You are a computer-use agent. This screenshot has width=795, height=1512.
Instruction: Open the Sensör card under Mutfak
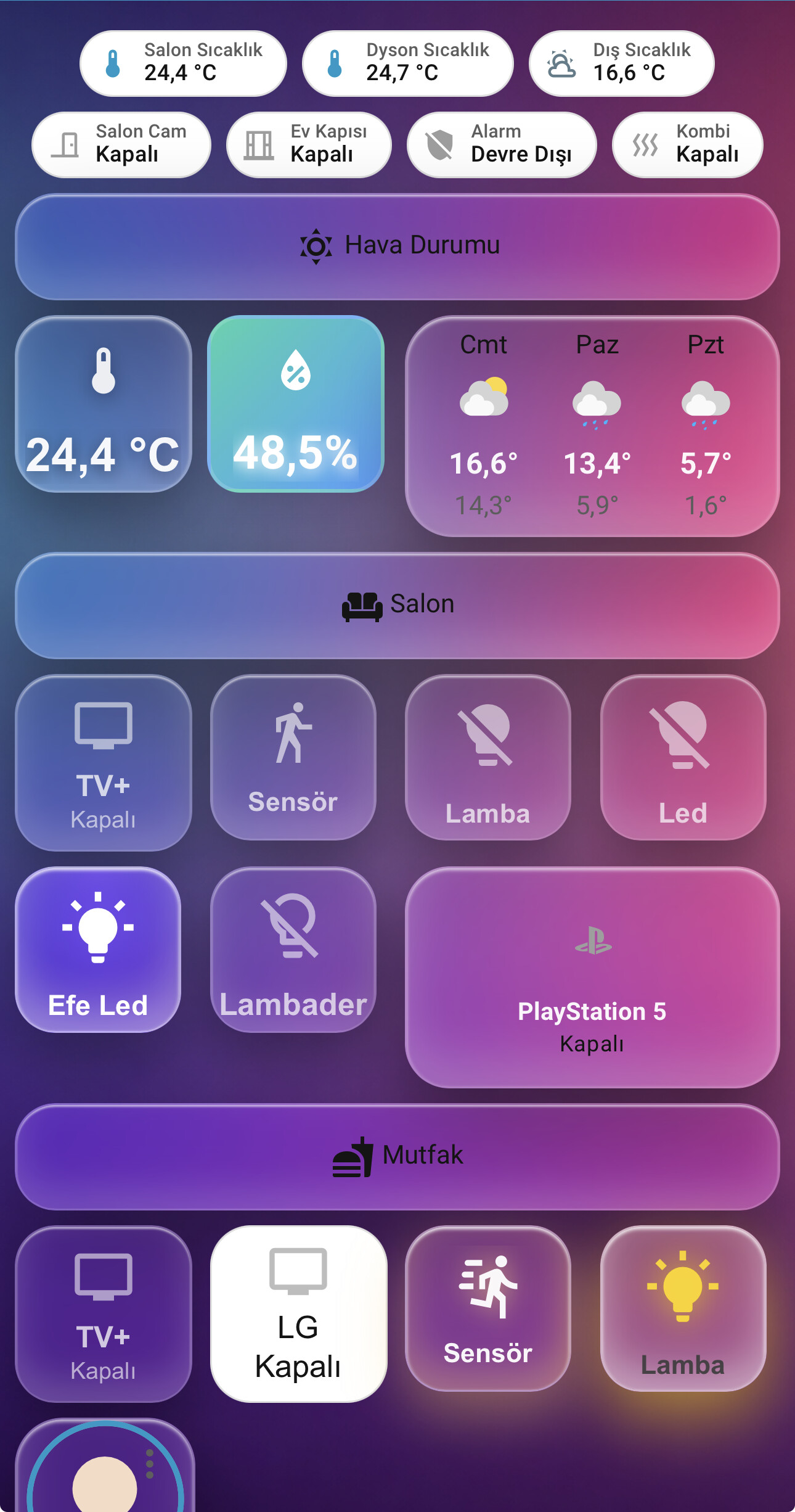point(487,1309)
